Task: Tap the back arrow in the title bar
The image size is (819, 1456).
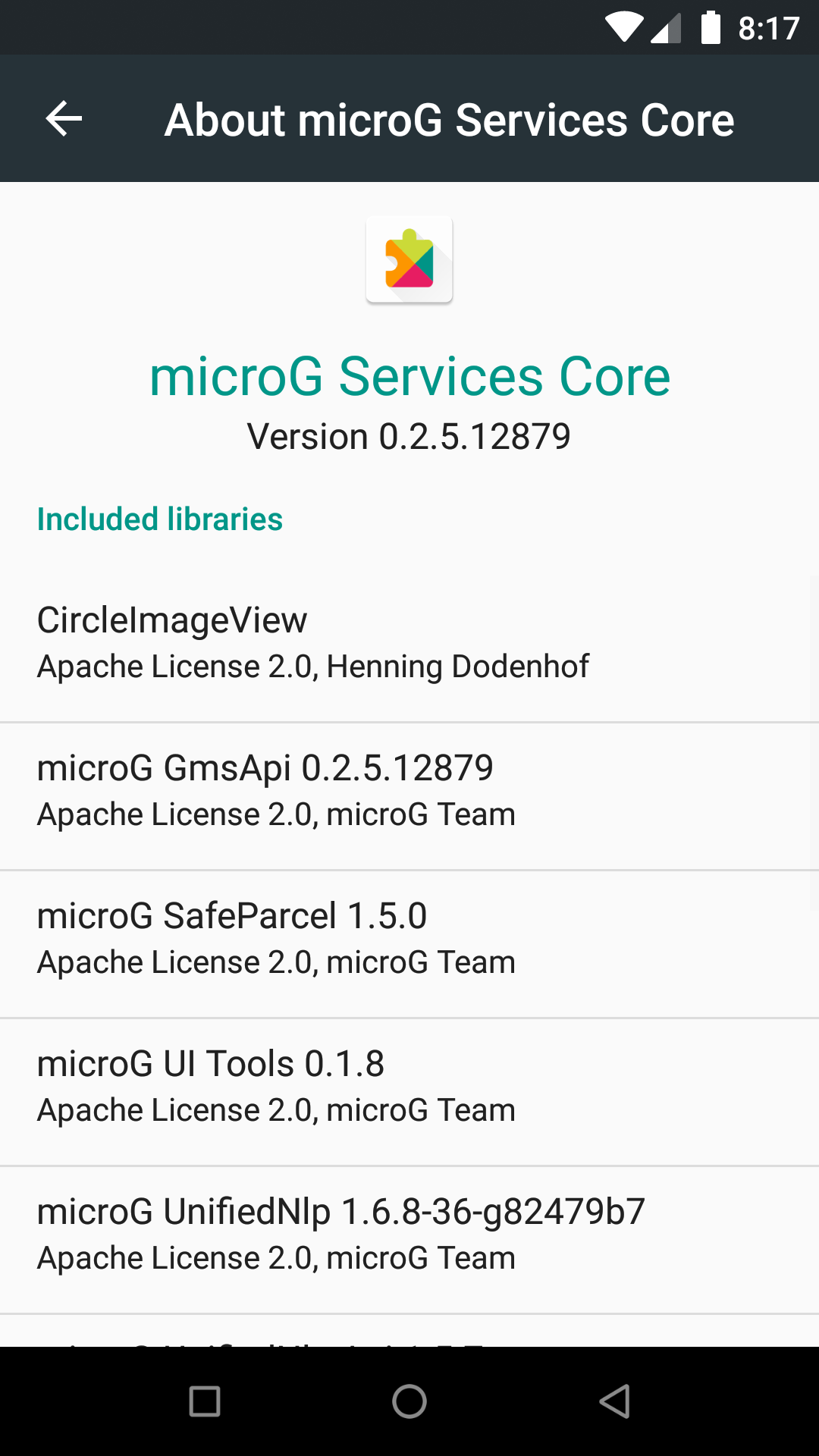Action: point(63,118)
